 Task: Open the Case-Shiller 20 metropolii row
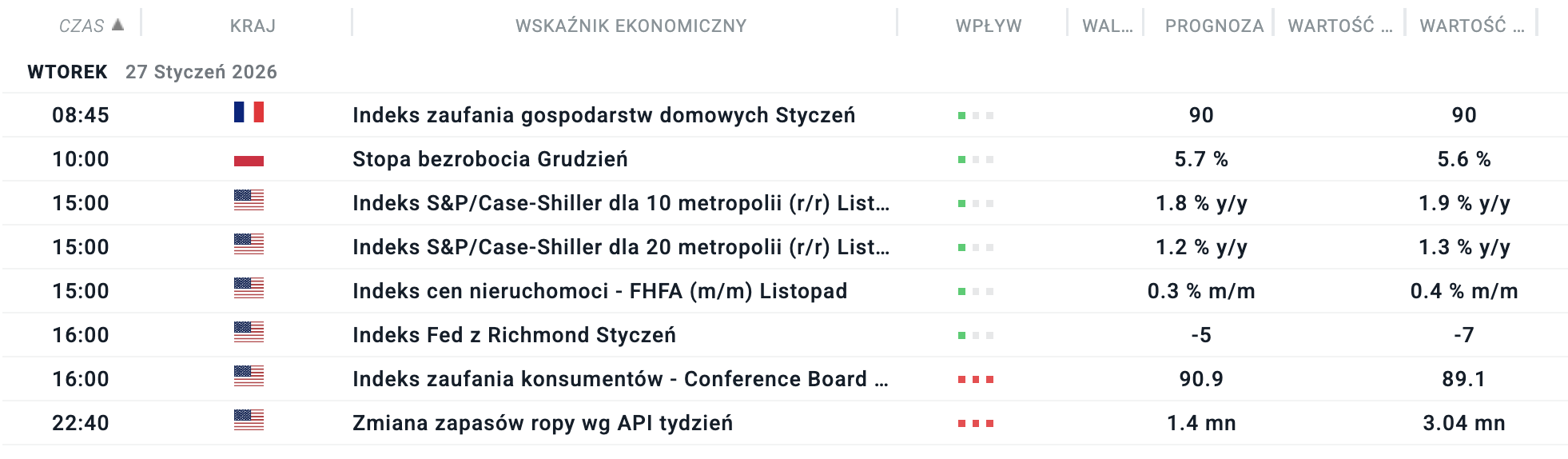[x=620, y=247]
